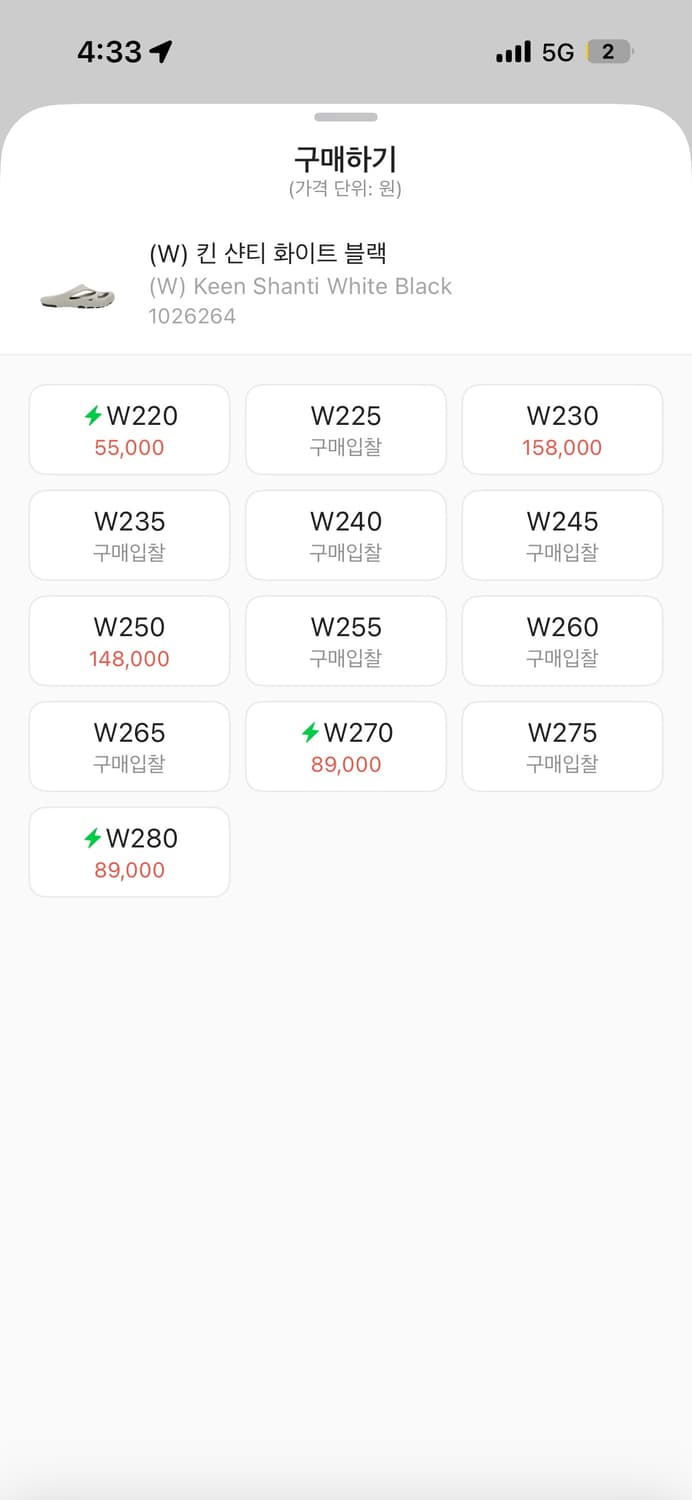Choose the W265 size option
Viewport: 692px width, 1500px height.
coord(130,747)
